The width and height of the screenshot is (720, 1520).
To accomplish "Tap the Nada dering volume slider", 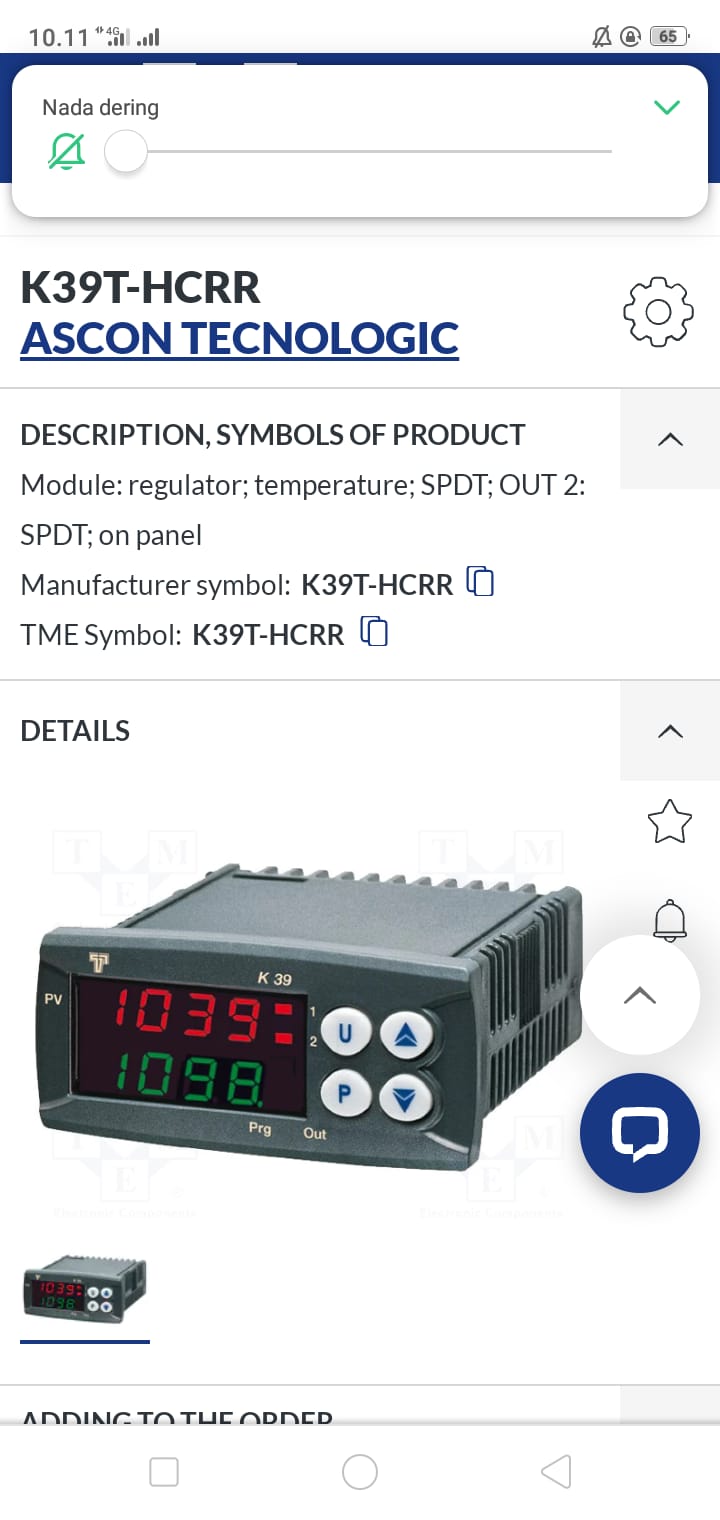I will tap(360, 152).
